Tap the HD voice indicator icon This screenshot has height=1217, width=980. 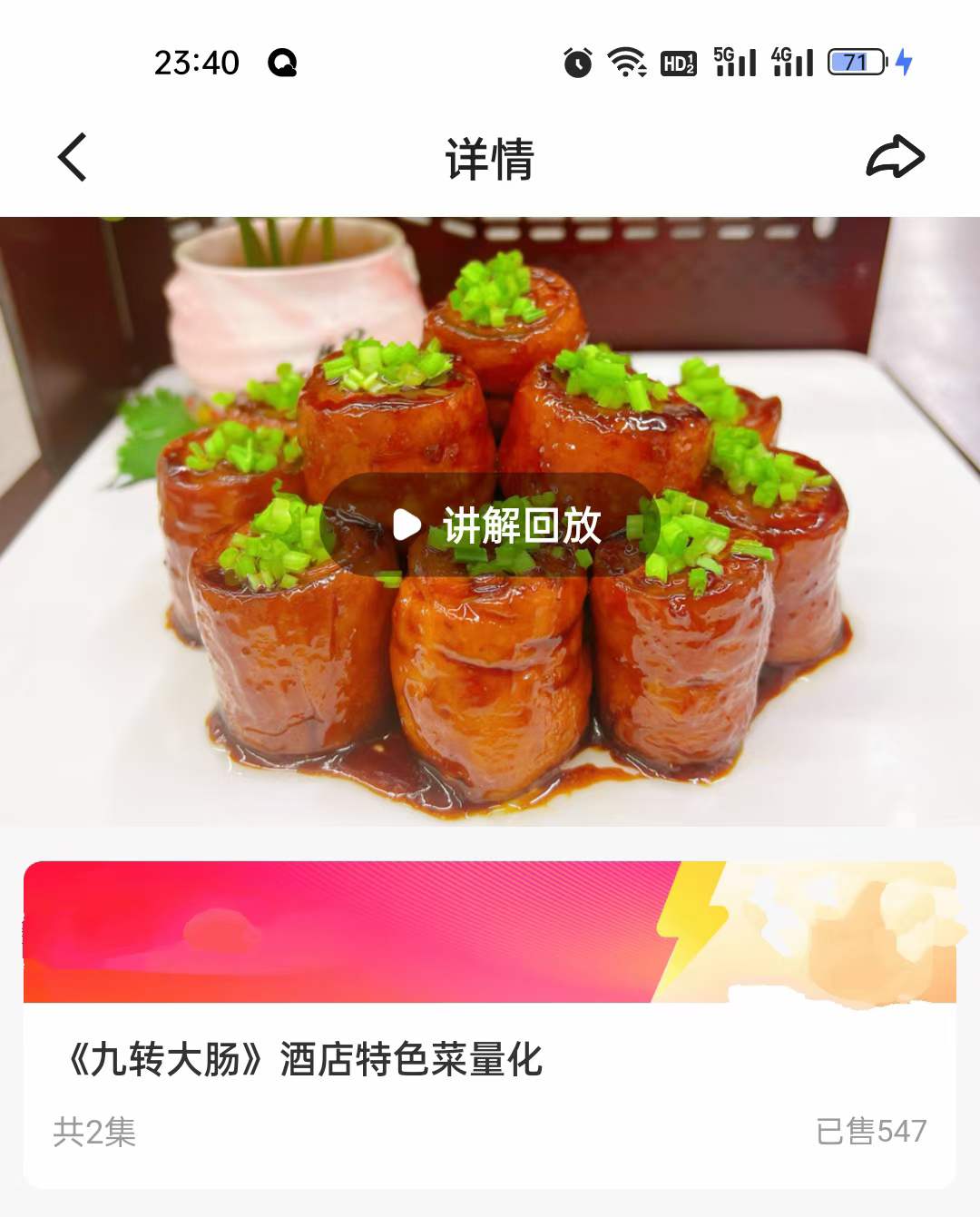[x=678, y=64]
